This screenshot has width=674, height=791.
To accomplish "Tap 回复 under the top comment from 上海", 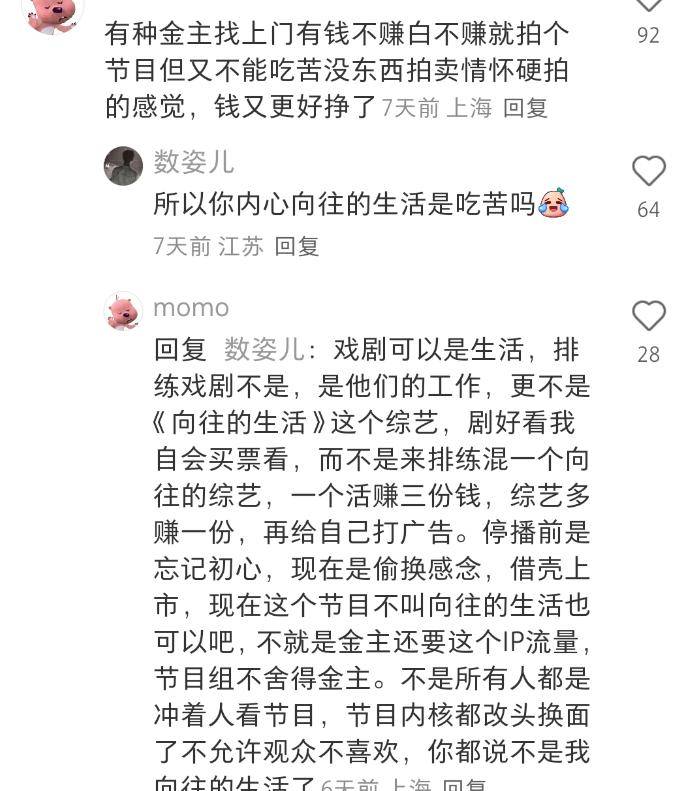I will tap(525, 108).
